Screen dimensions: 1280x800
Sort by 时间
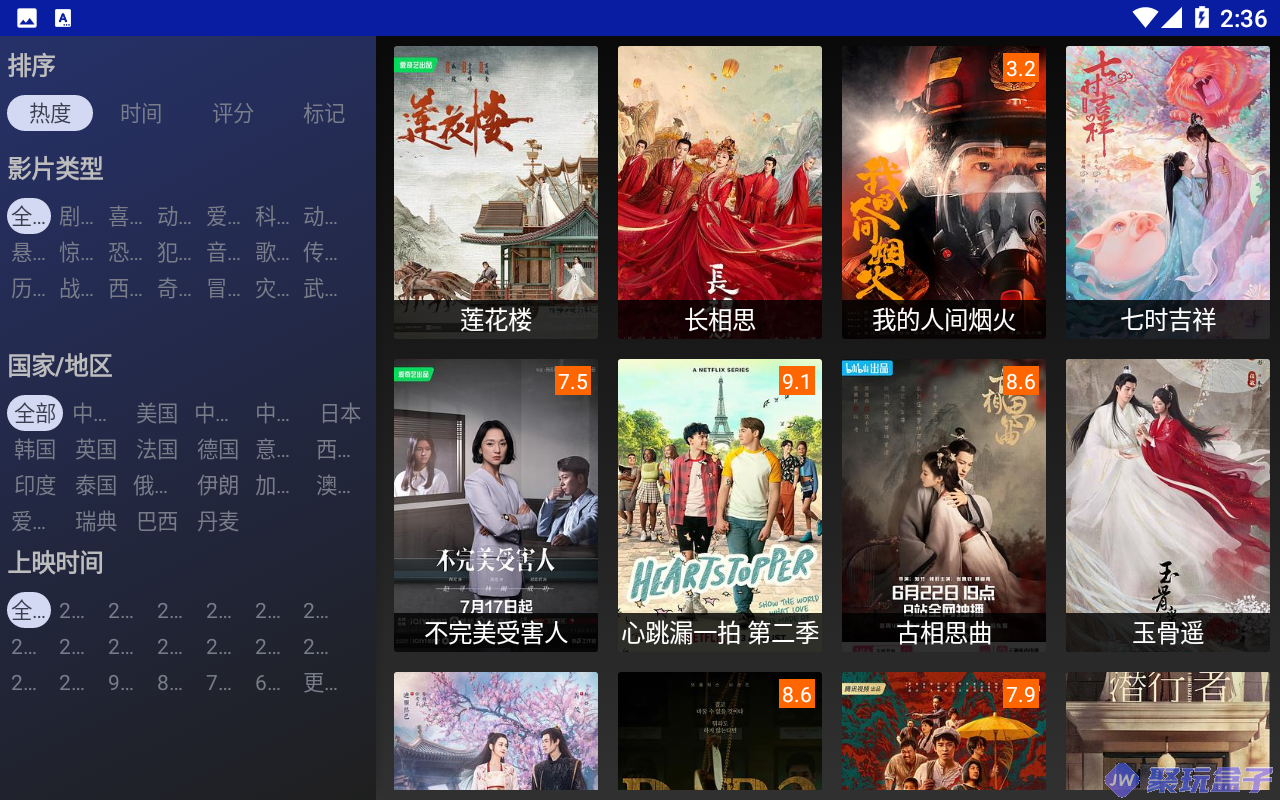141,113
